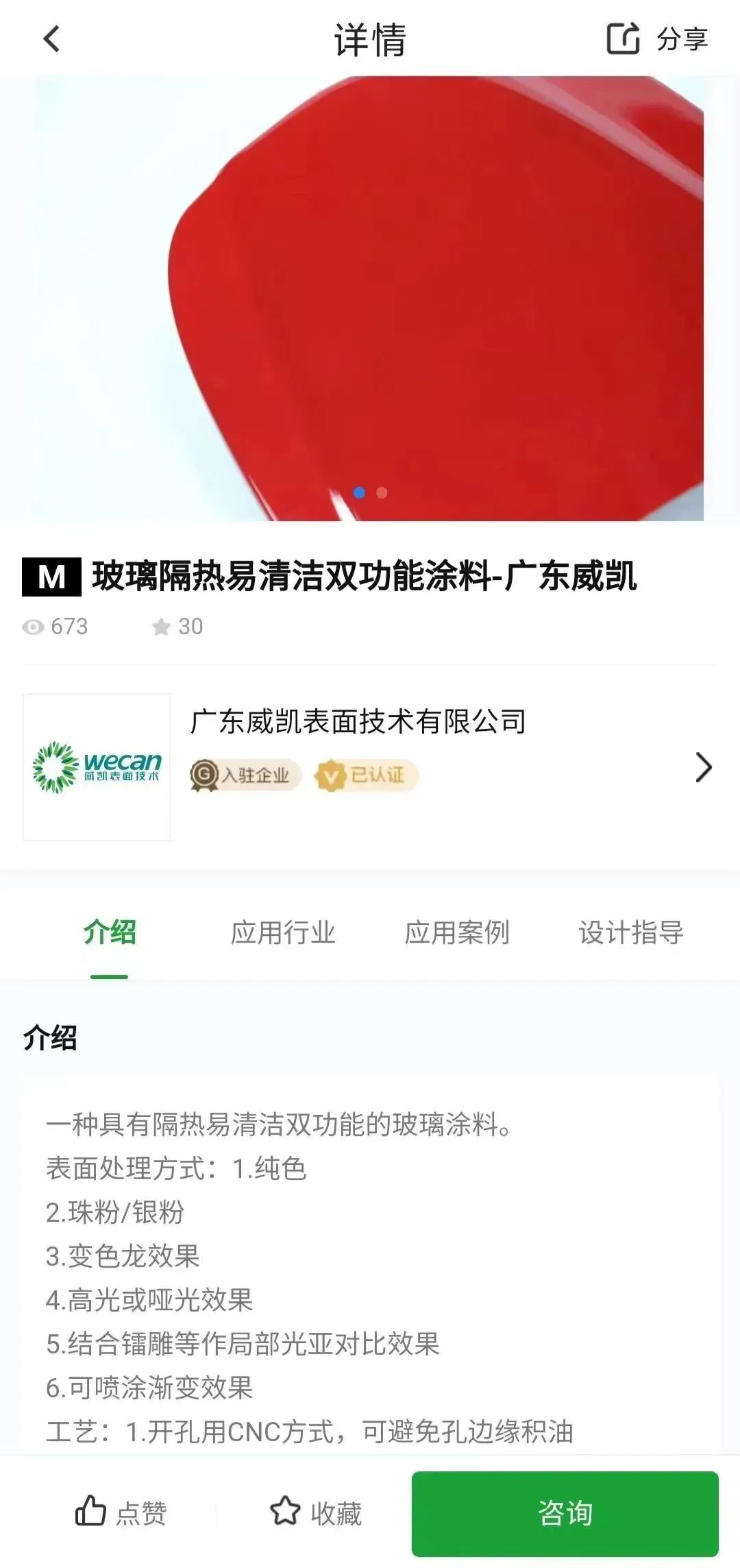Tap the green 咨询 button
This screenshot has width=740, height=1568.
click(x=565, y=1513)
